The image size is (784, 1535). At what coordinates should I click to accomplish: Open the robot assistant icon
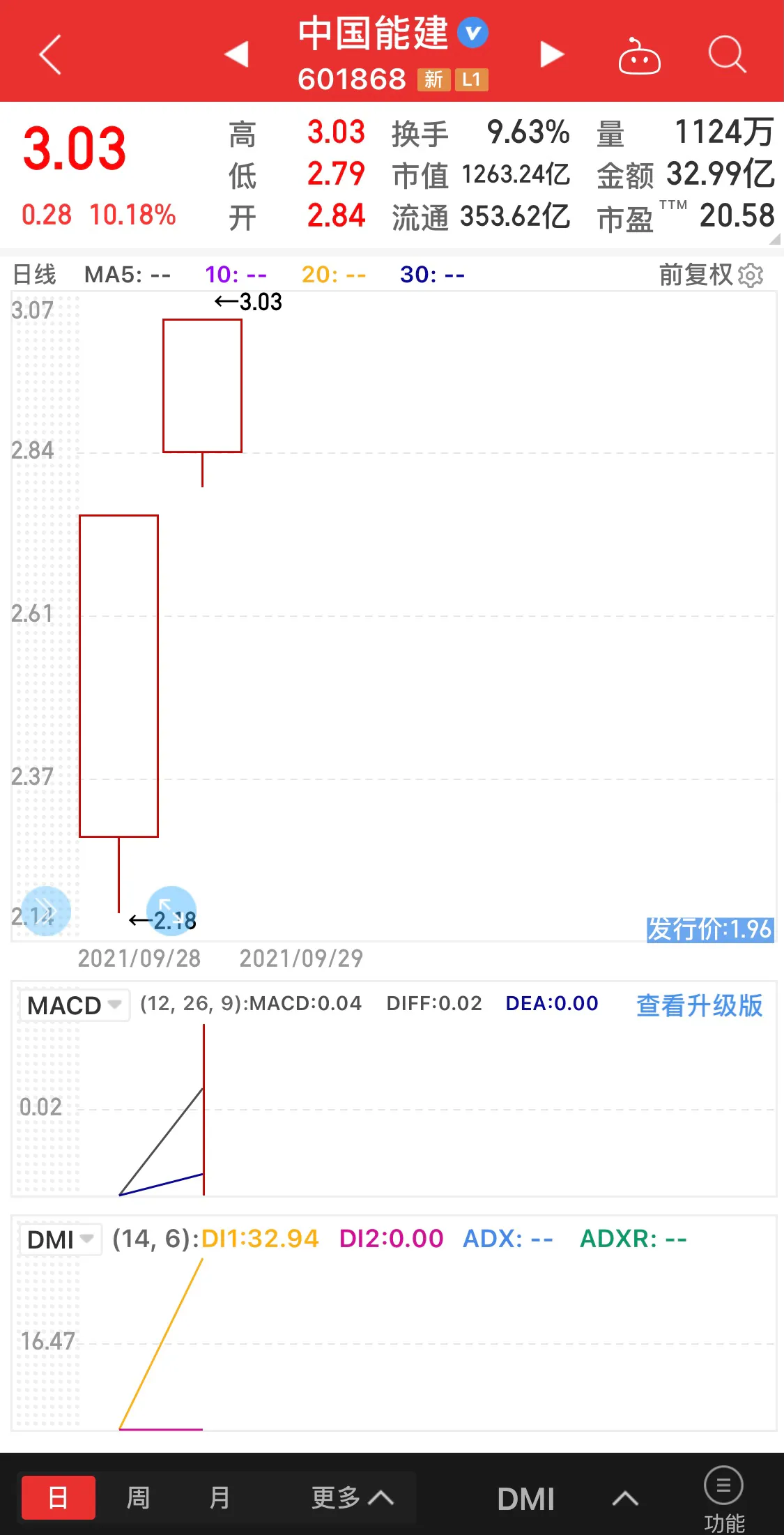(639, 56)
